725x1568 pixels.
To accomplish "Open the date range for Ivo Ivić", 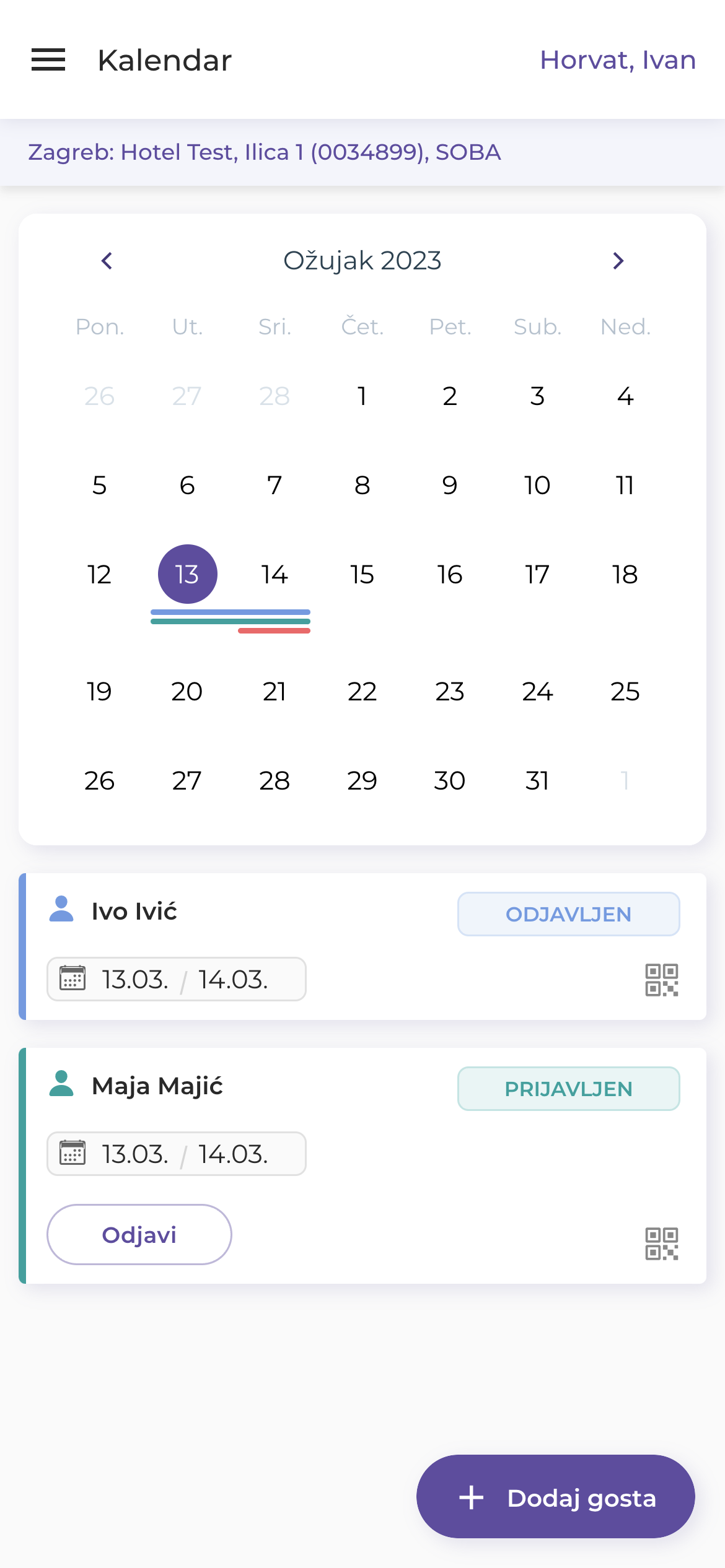I will click(177, 979).
